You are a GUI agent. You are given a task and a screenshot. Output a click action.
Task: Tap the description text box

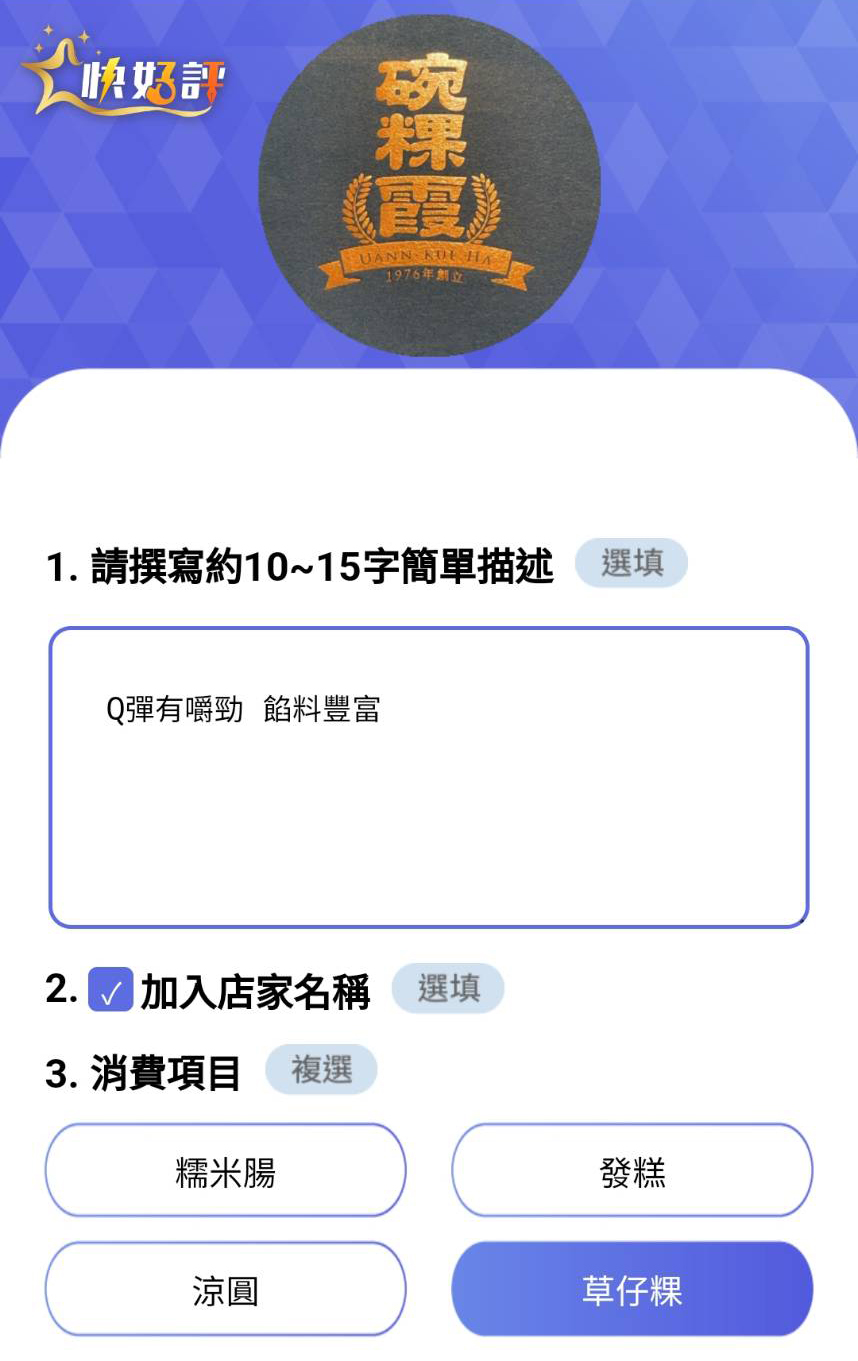[x=428, y=777]
